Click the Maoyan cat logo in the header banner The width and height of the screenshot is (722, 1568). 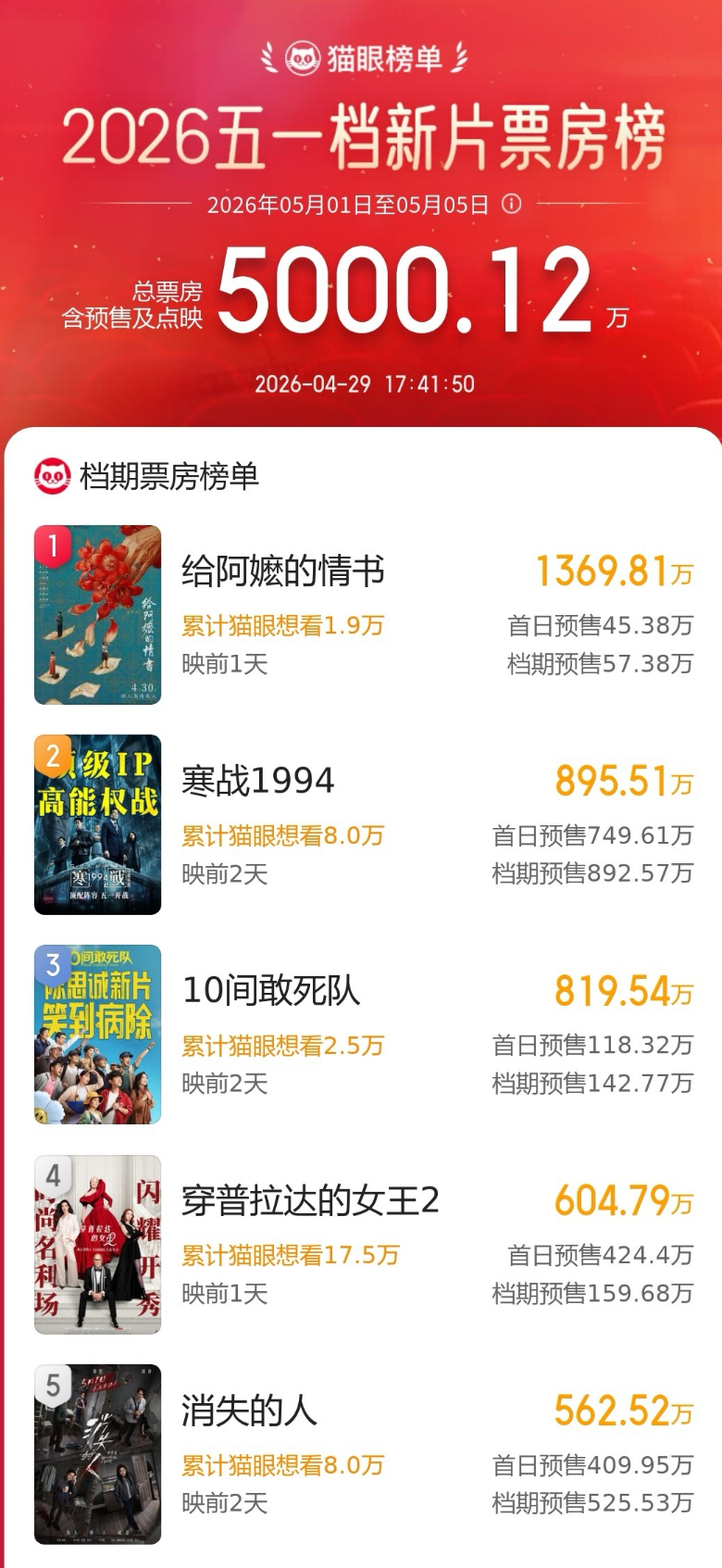point(301,56)
